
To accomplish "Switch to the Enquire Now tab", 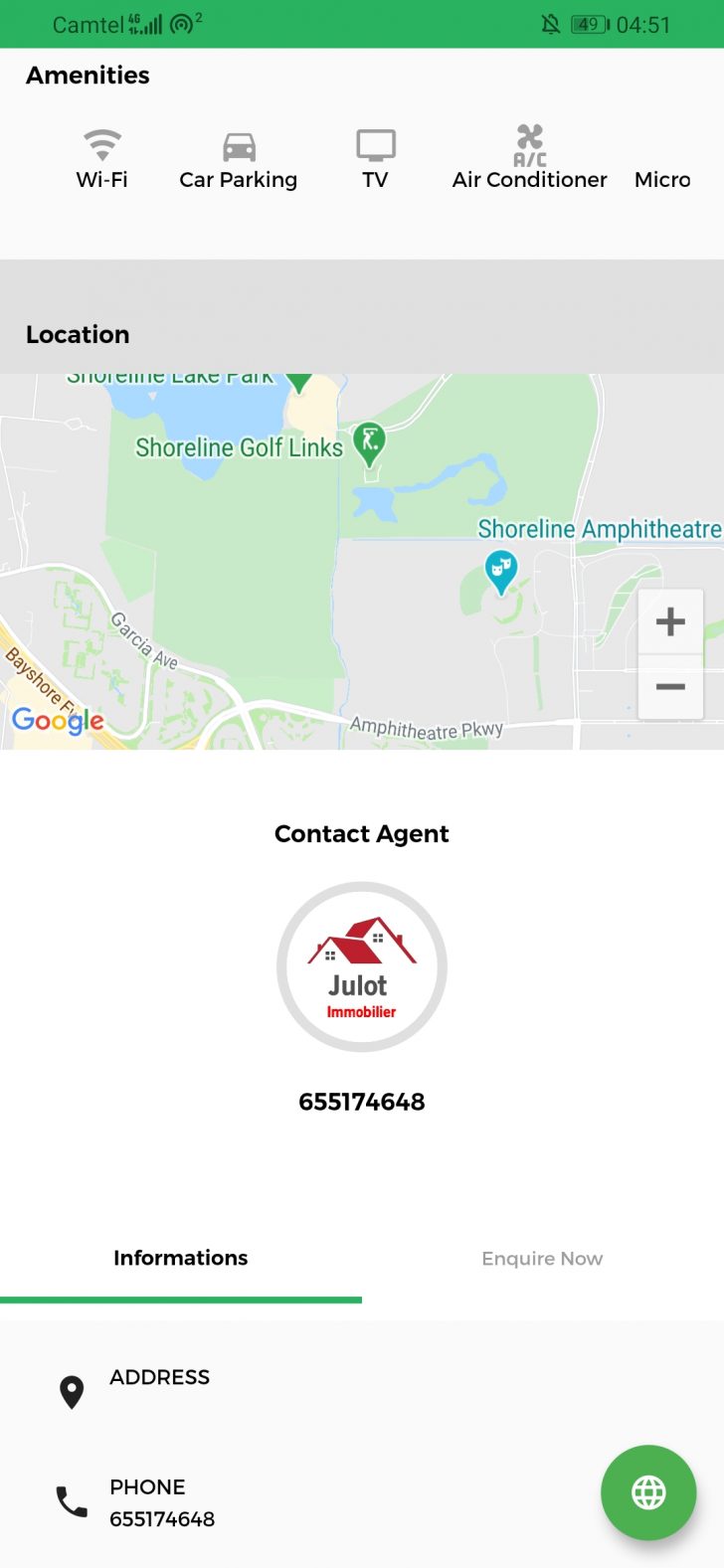I will click(x=542, y=1259).
